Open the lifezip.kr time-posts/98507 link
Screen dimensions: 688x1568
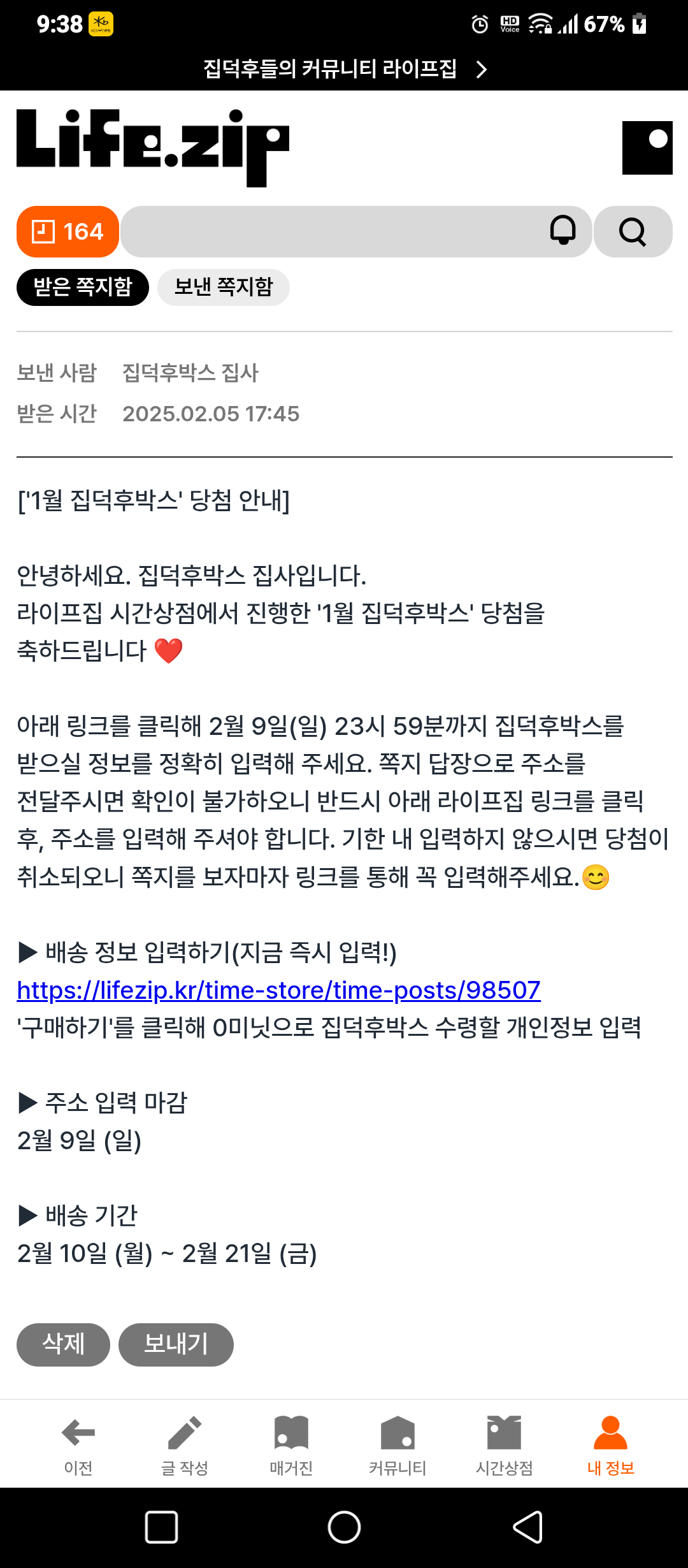[x=278, y=990]
